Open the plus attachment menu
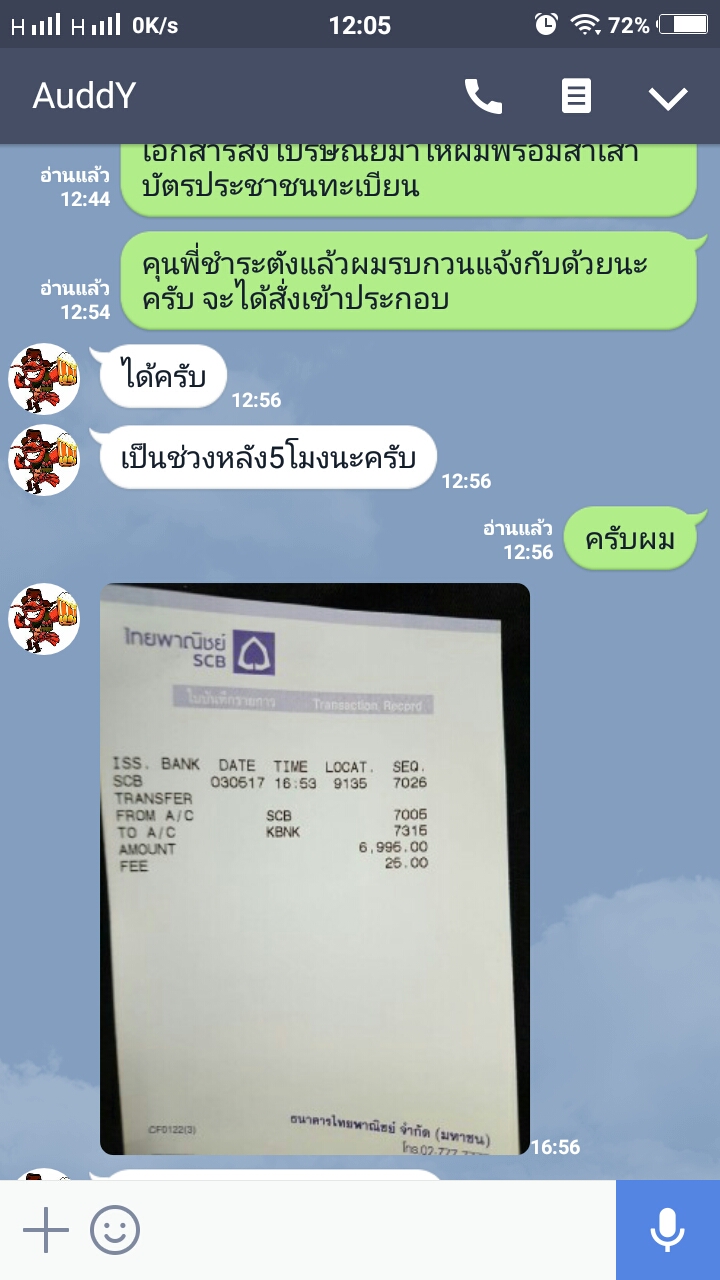The width and height of the screenshot is (720, 1280). pyautogui.click(x=45, y=1230)
